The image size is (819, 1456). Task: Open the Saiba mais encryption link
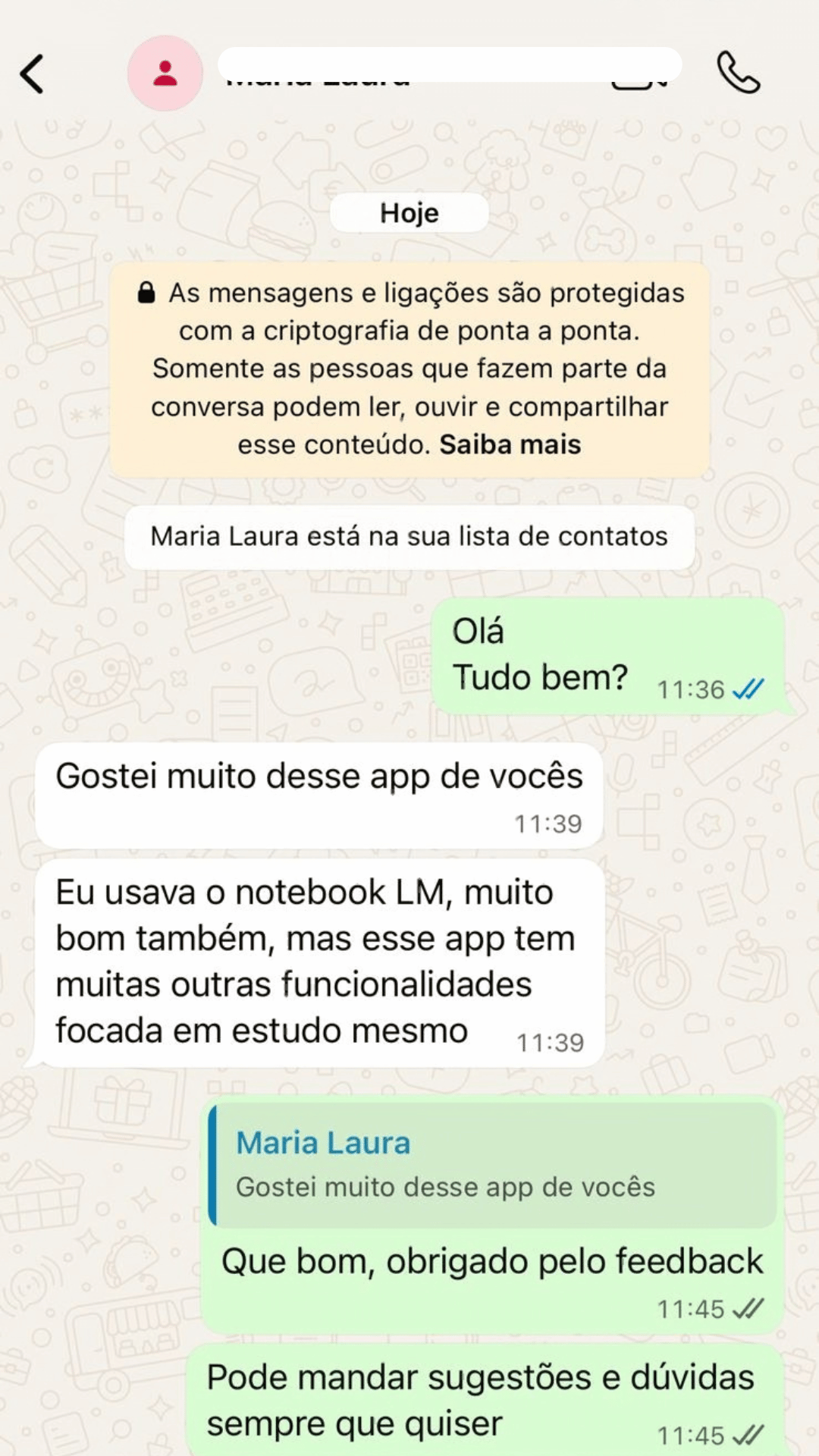coord(510,444)
